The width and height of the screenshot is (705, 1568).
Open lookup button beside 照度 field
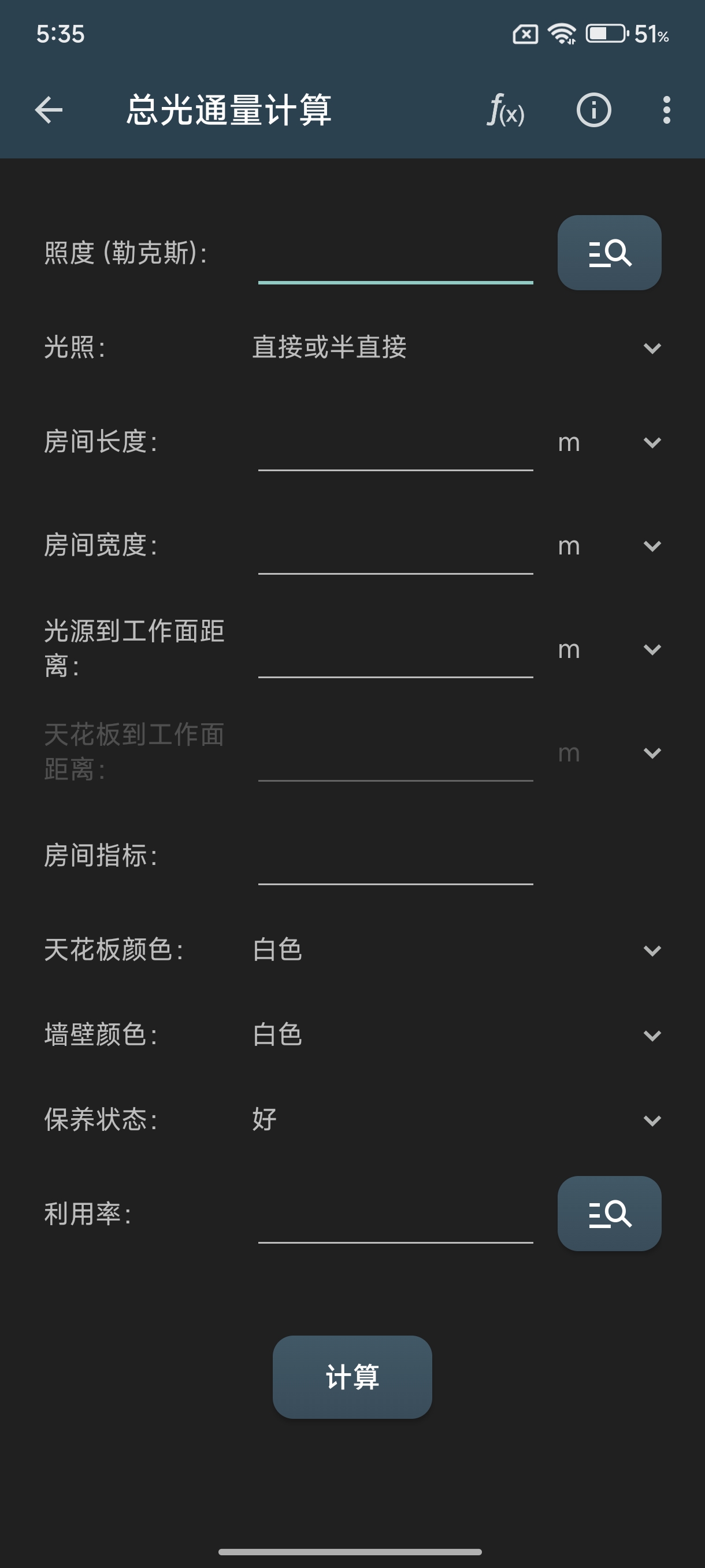tap(609, 253)
